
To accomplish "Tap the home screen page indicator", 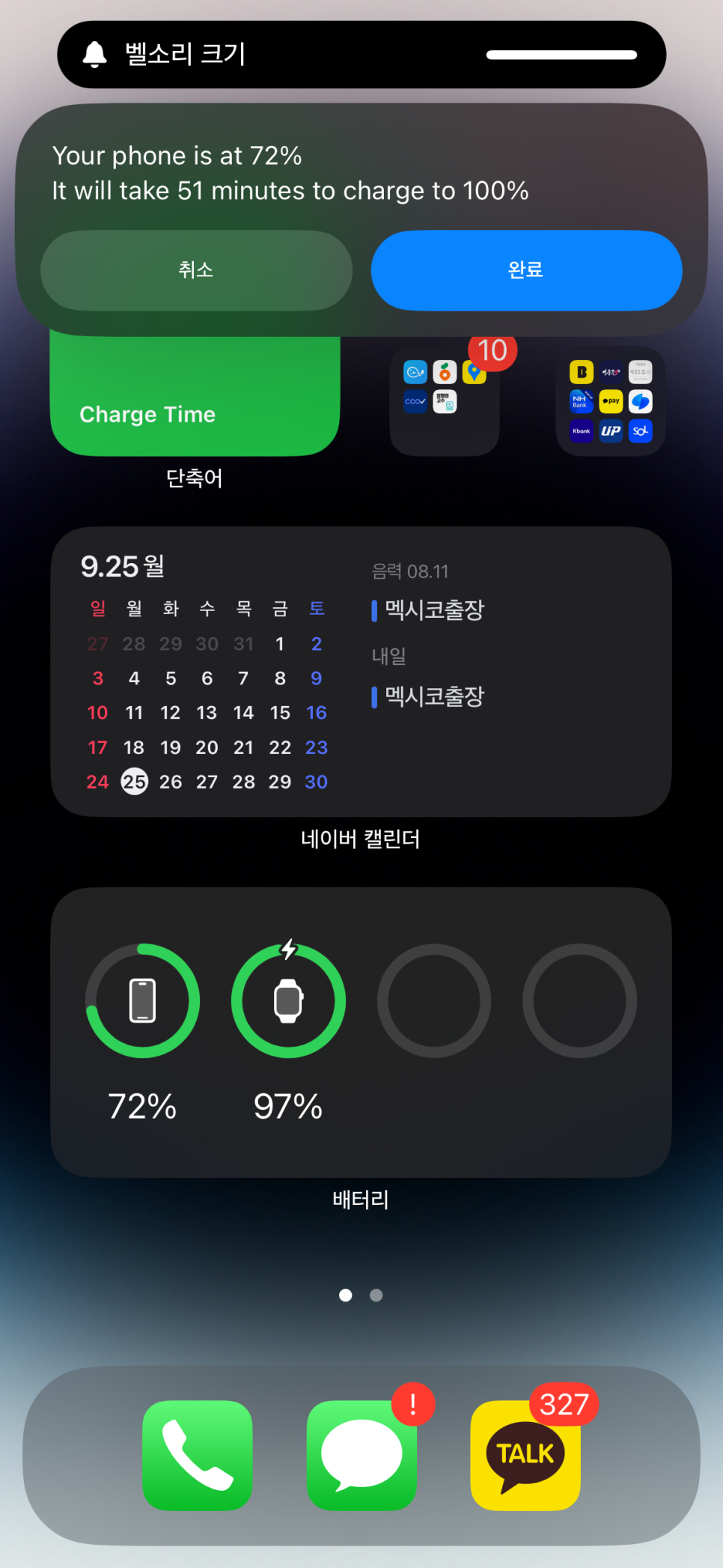I will [361, 1295].
